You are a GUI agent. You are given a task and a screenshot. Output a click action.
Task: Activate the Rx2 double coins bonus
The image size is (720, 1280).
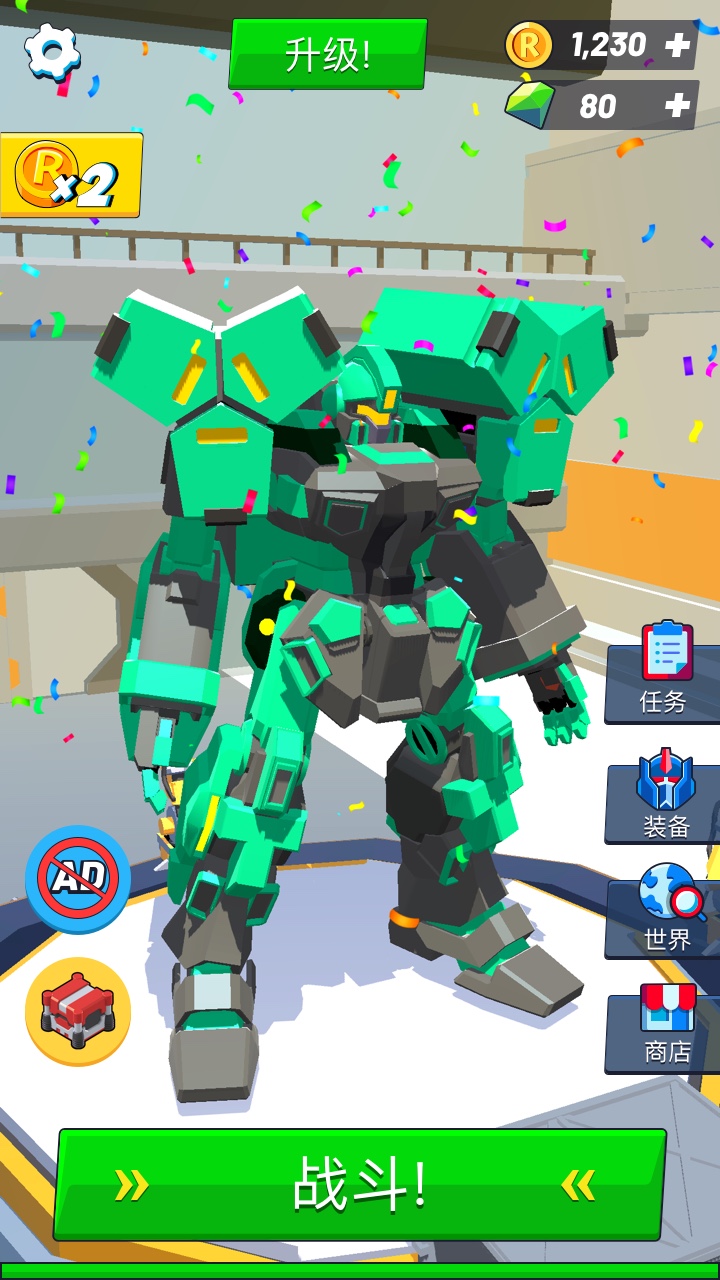click(71, 176)
